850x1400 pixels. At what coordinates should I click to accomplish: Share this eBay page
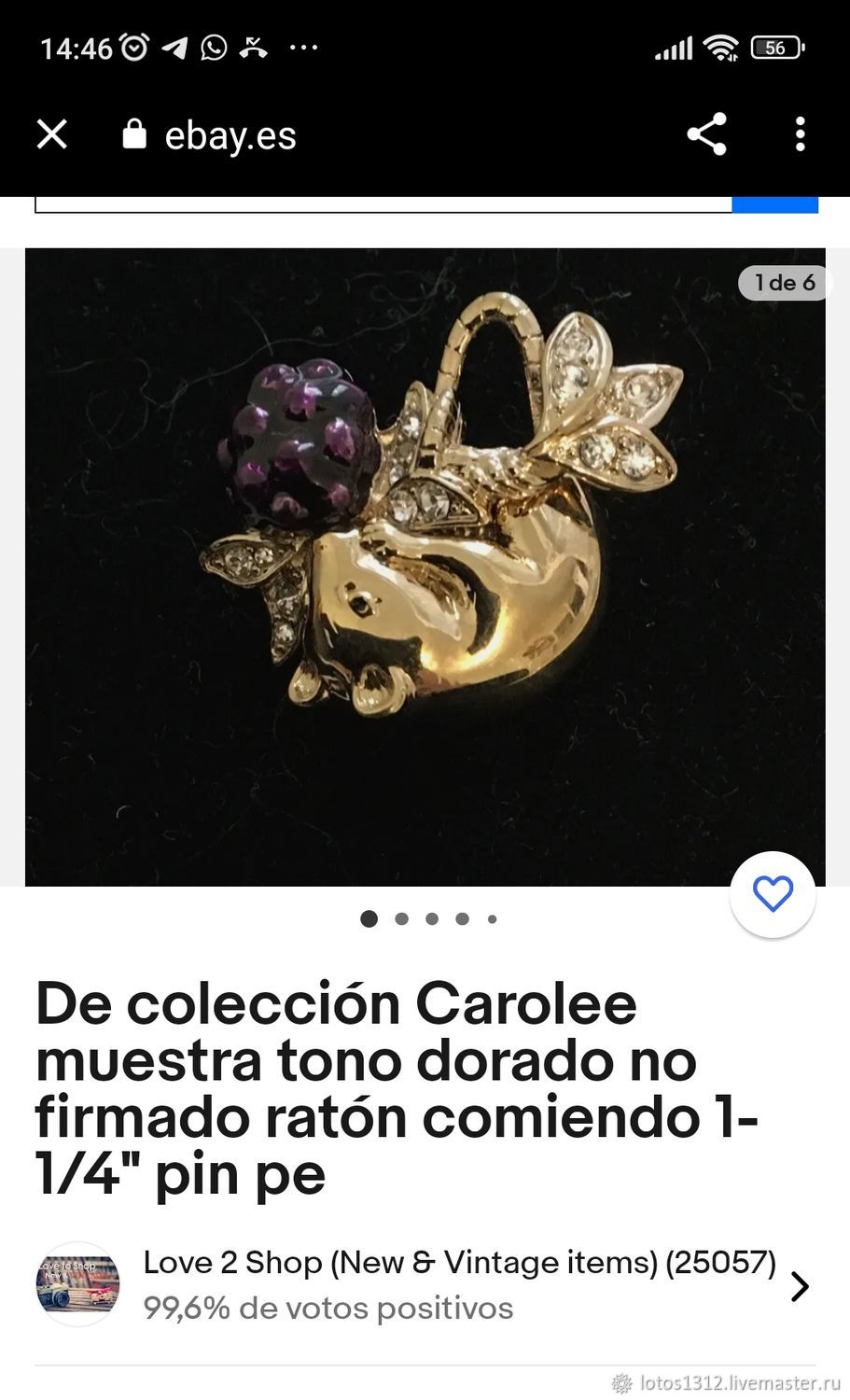tap(706, 134)
